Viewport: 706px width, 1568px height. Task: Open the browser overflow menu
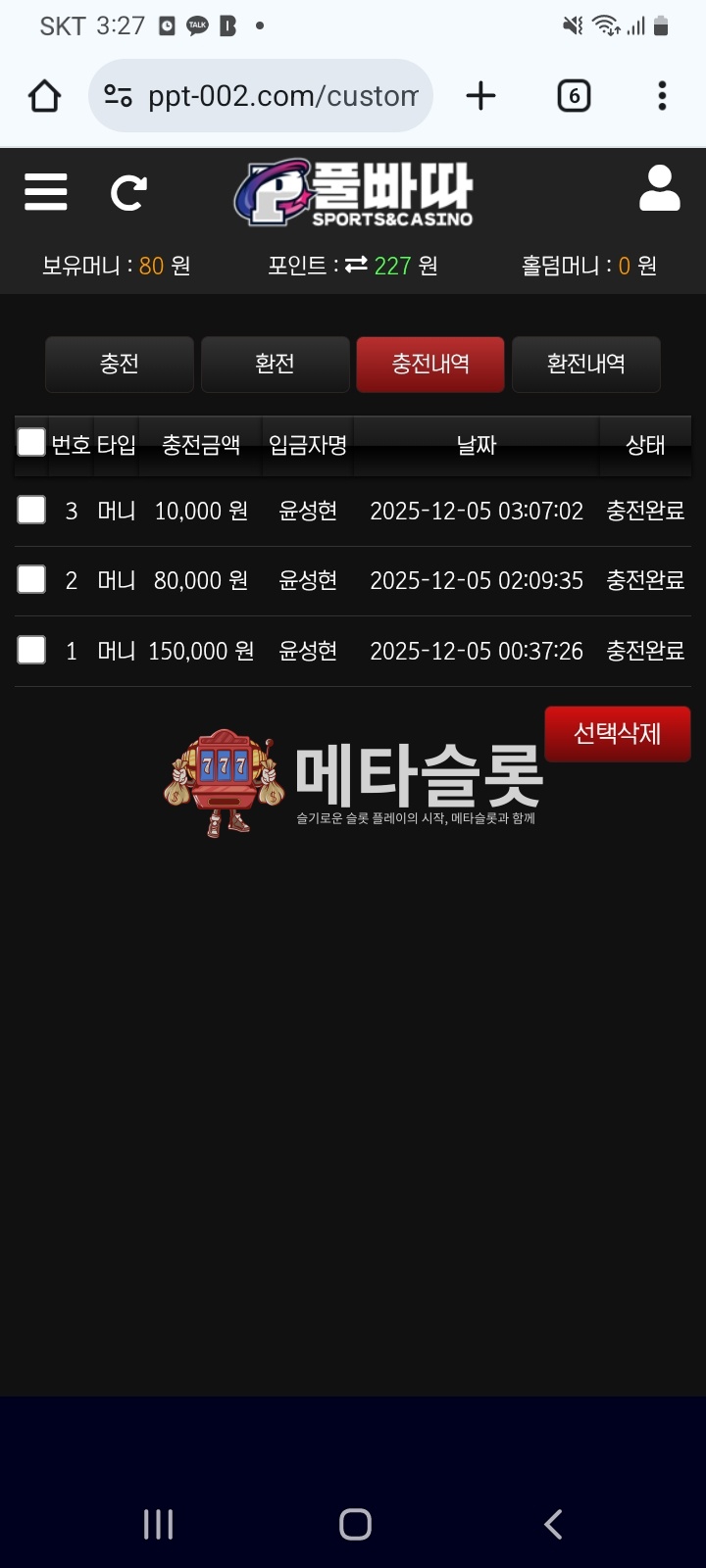point(663,96)
